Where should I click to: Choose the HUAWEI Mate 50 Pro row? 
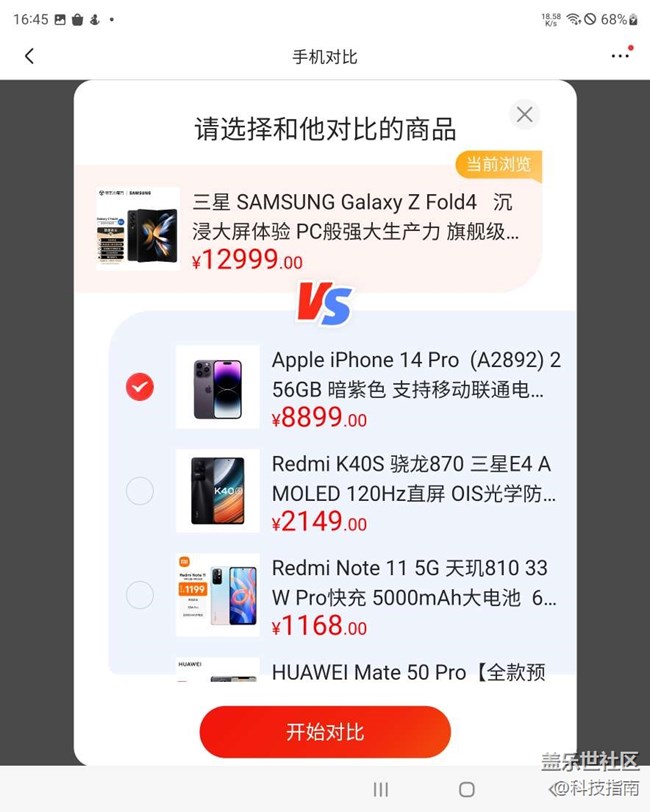(x=408, y=672)
